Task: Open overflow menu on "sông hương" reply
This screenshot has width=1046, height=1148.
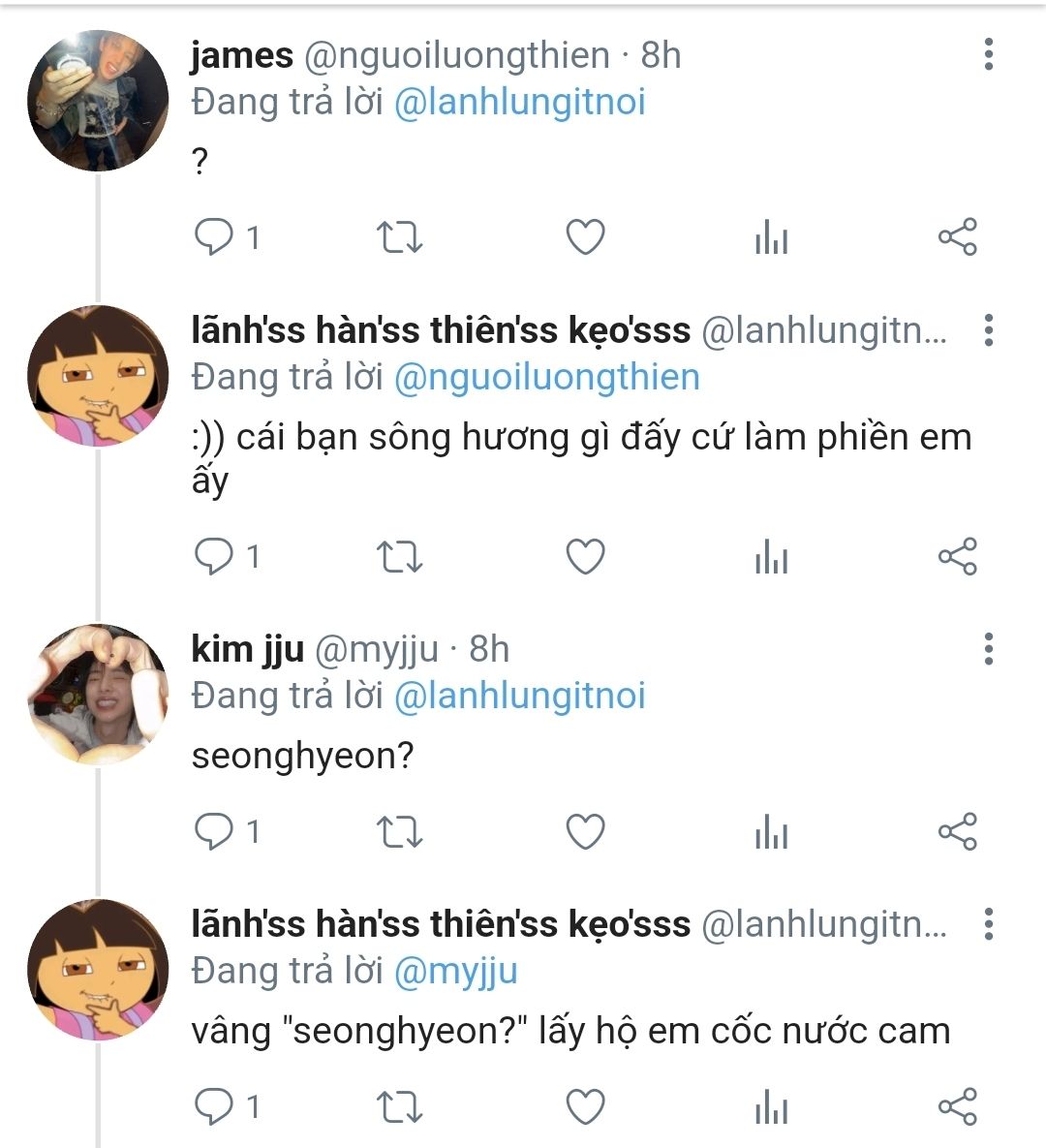Action: 988,330
